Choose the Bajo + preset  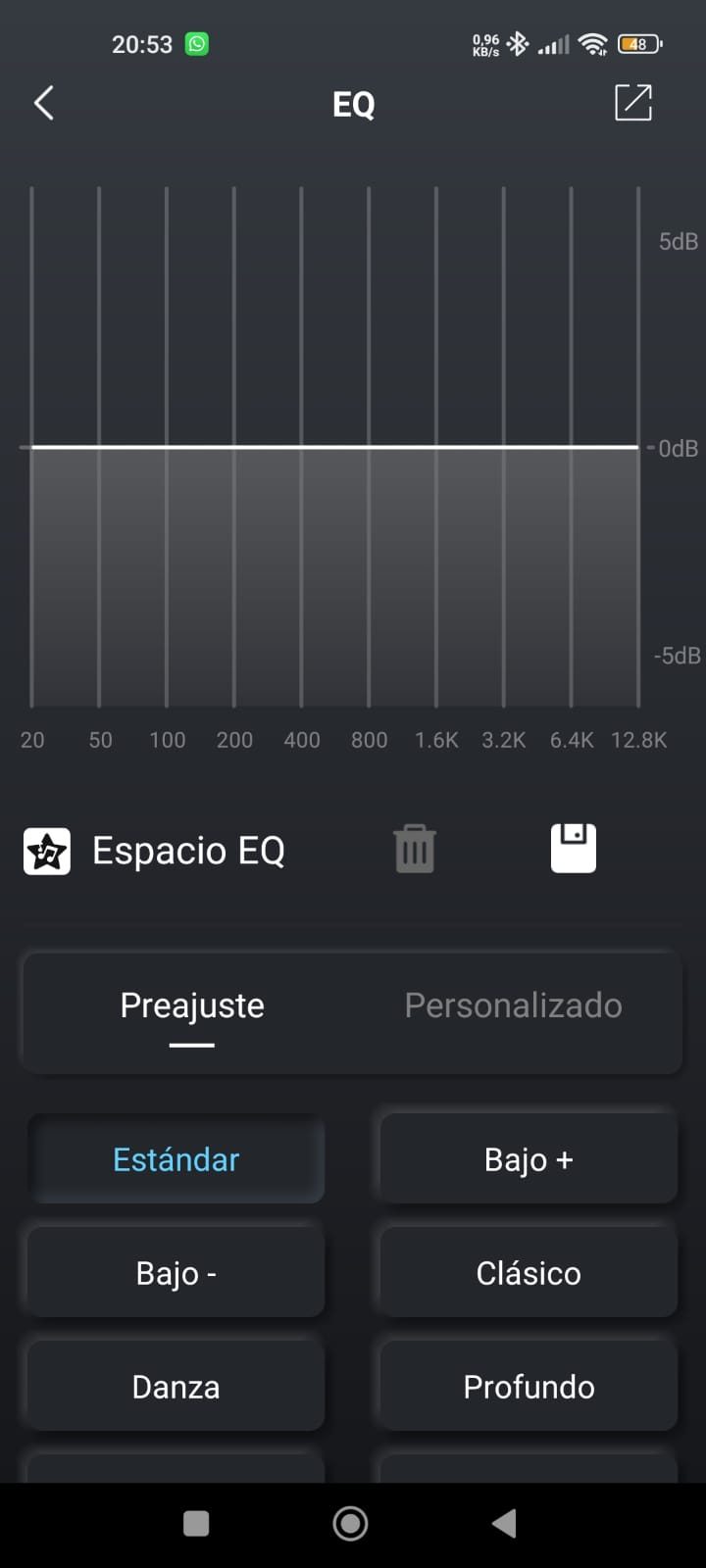529,1159
